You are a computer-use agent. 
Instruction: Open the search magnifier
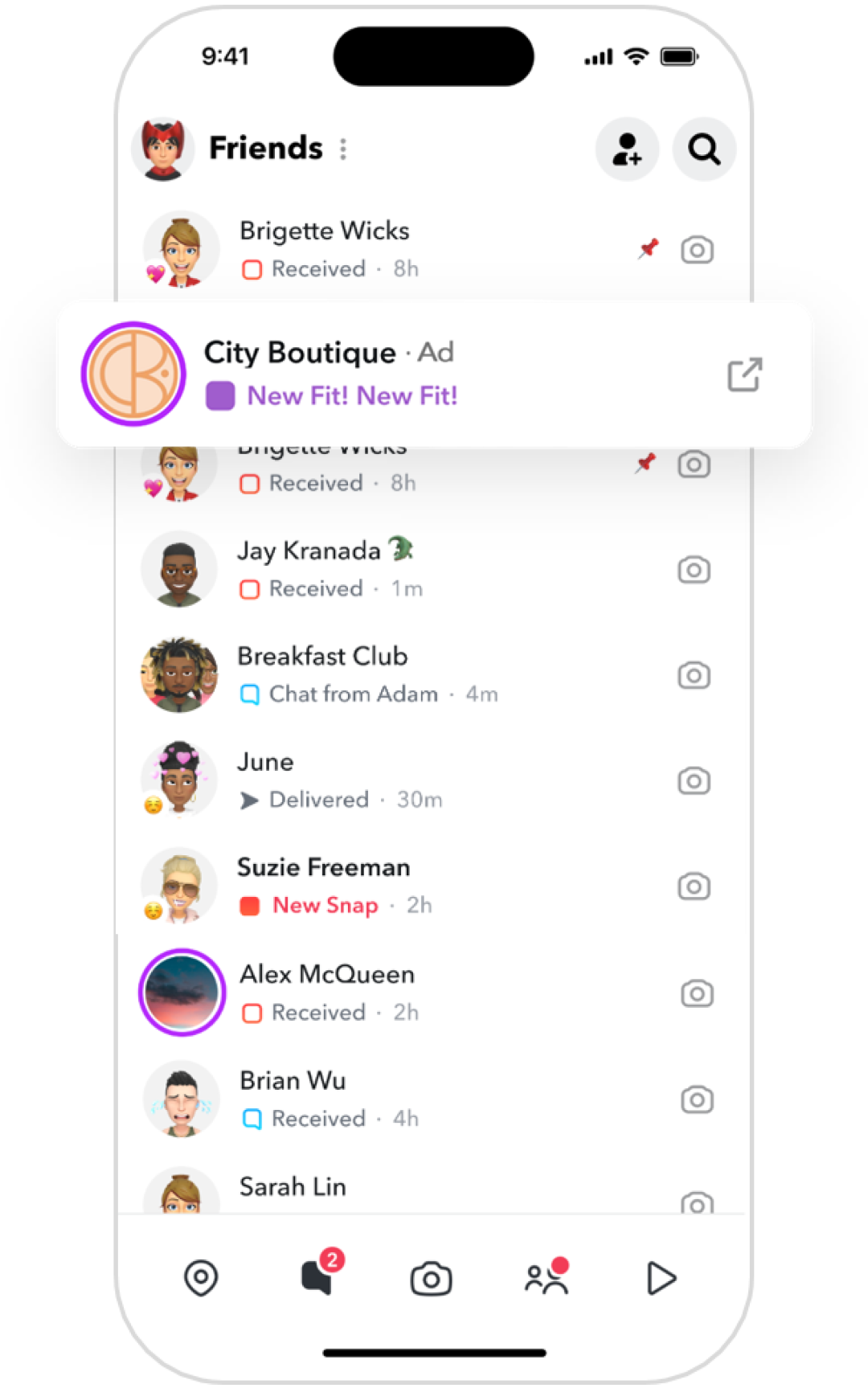(x=704, y=149)
